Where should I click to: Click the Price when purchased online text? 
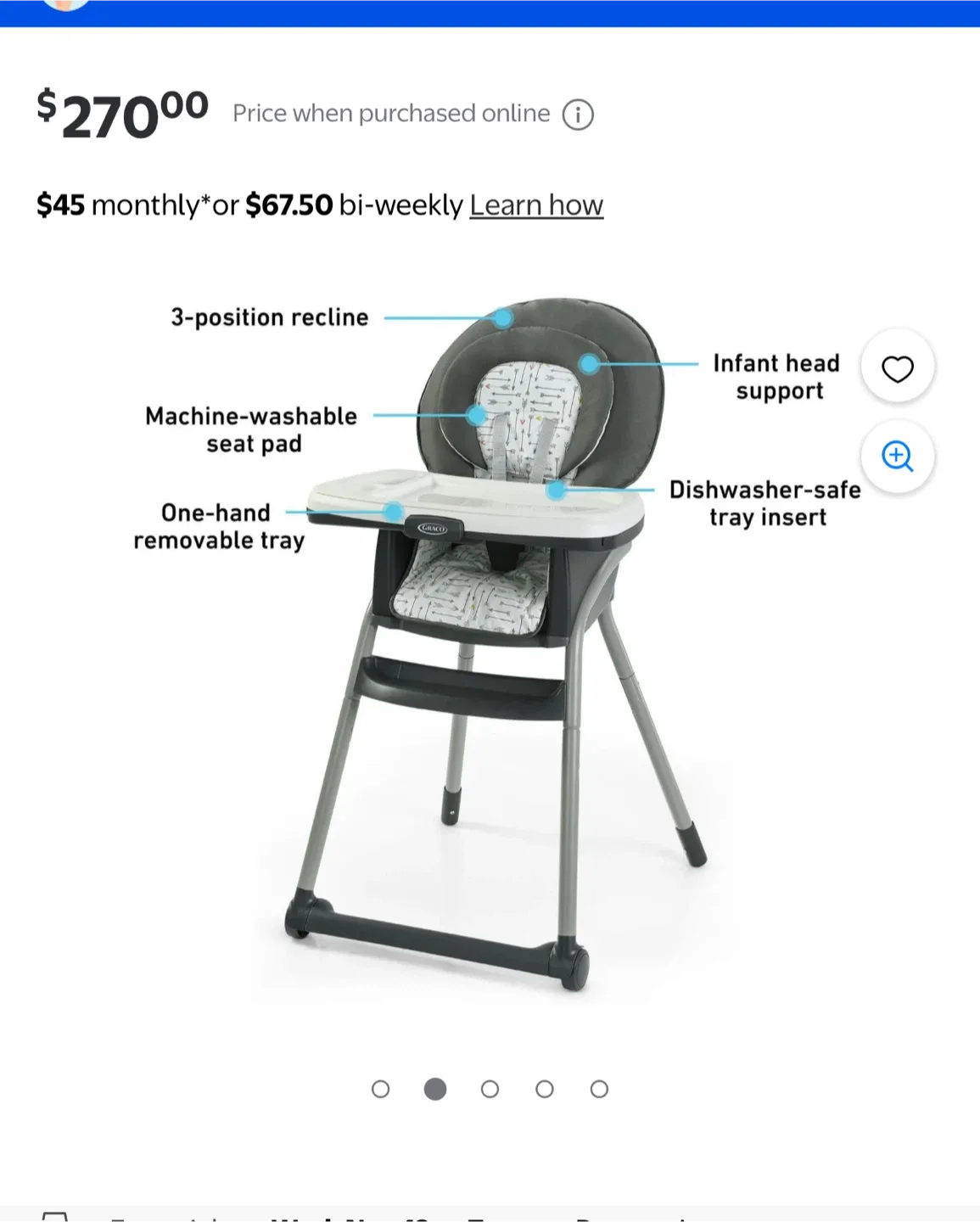[x=390, y=113]
